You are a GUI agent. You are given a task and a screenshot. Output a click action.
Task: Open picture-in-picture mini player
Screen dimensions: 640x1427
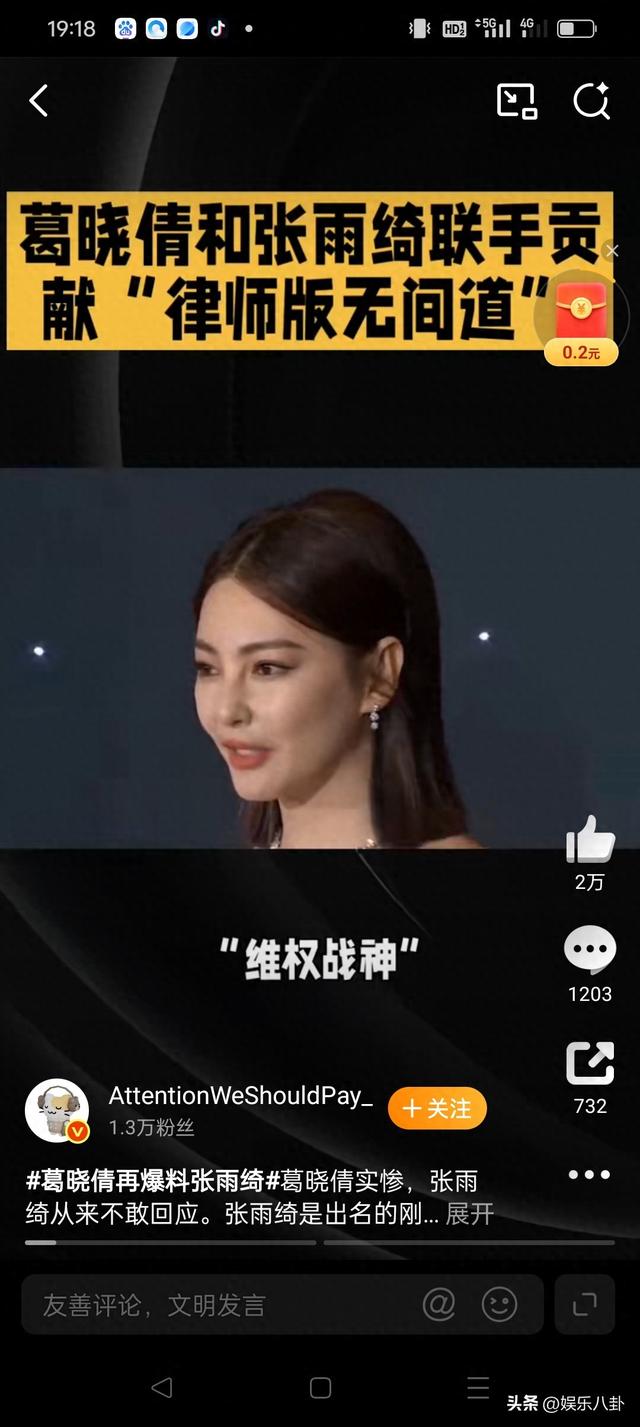(x=517, y=101)
